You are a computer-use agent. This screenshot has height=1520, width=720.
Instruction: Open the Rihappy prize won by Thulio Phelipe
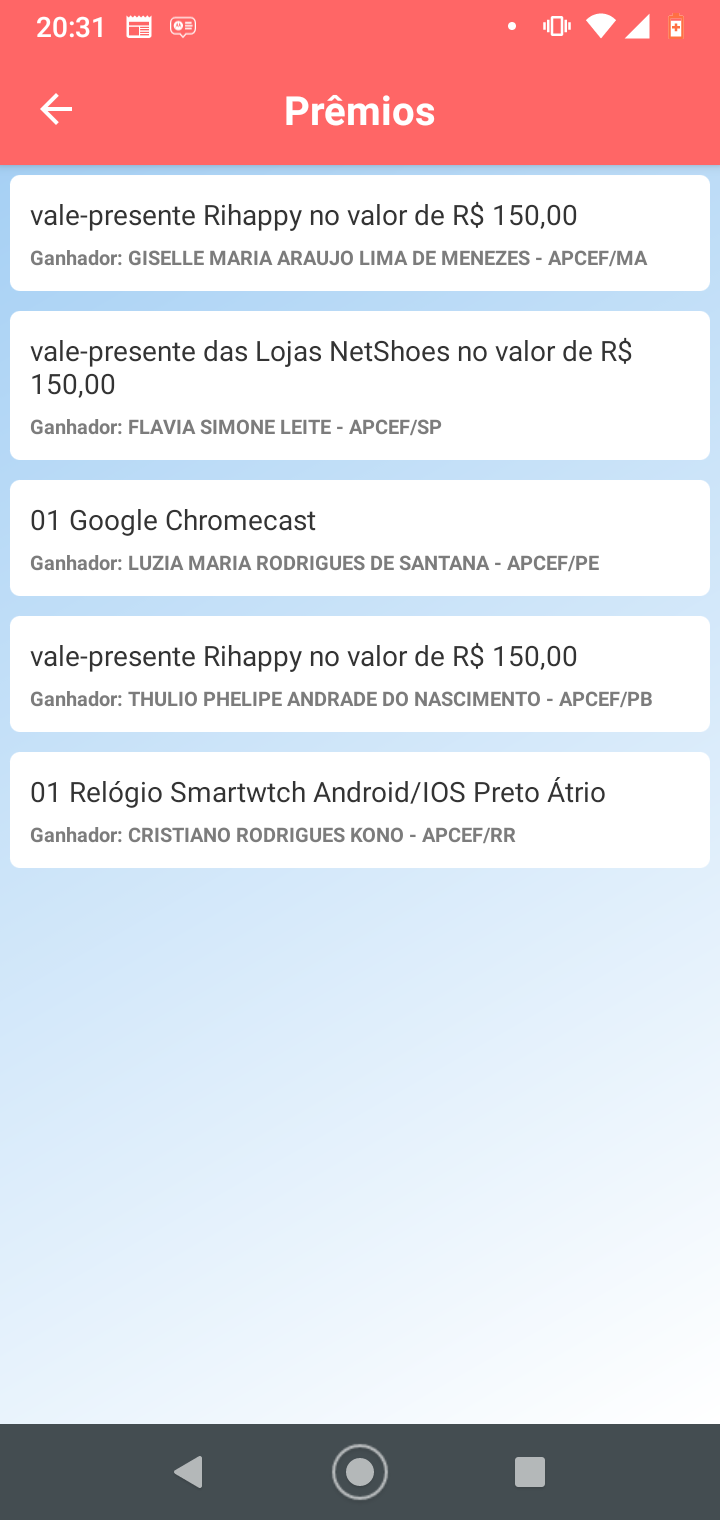click(x=360, y=674)
